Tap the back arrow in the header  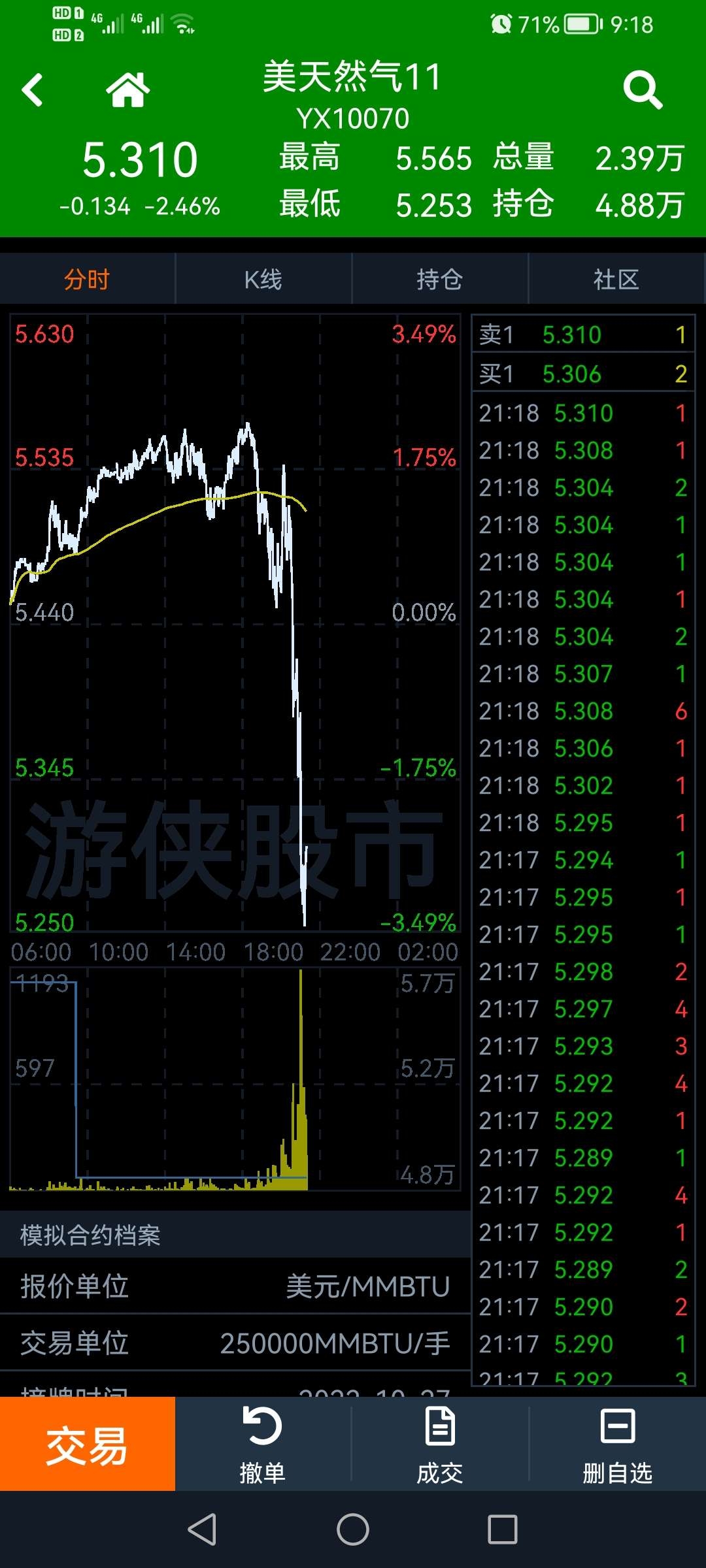(32, 90)
